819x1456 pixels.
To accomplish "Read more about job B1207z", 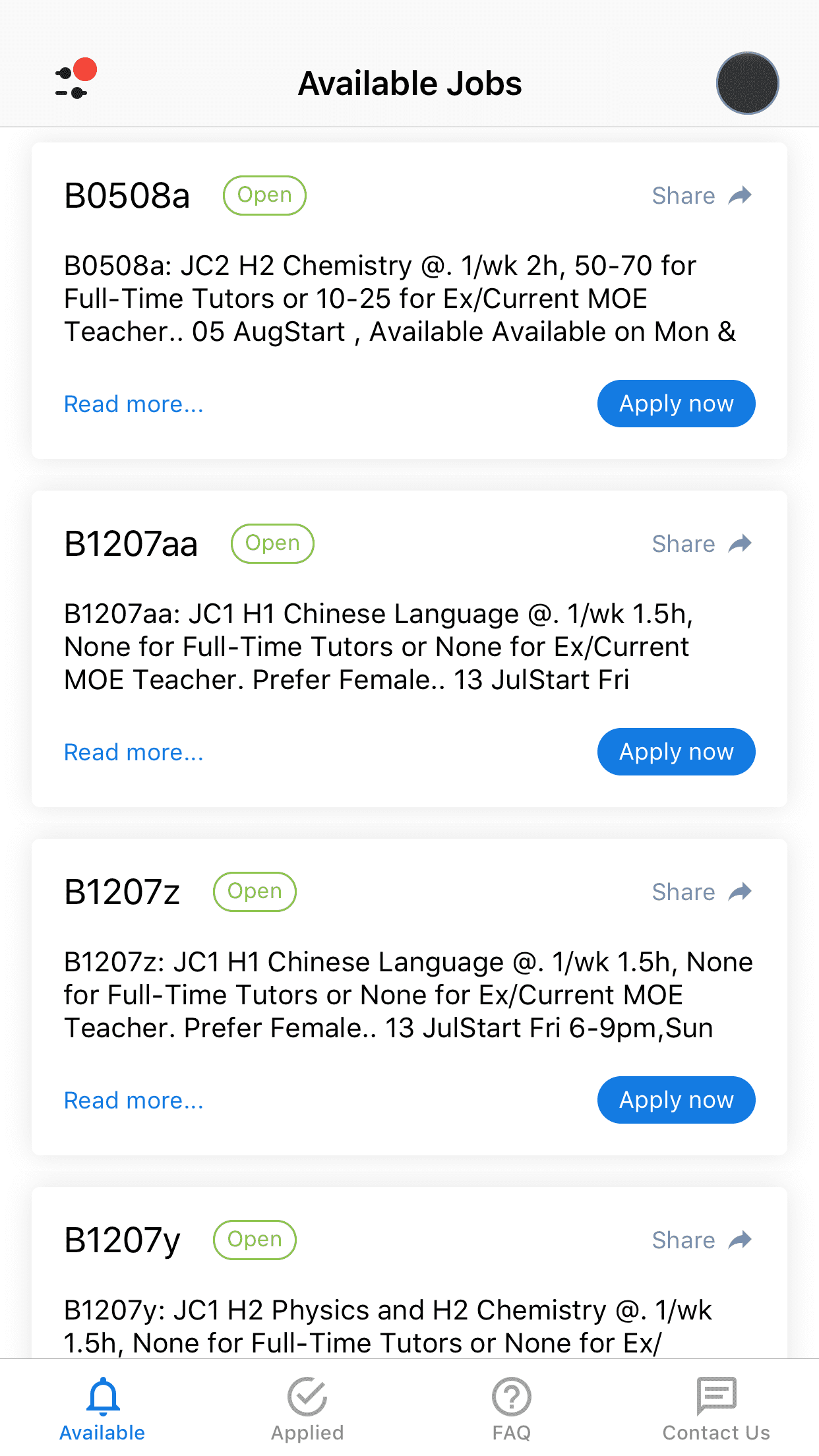I will click(134, 1101).
